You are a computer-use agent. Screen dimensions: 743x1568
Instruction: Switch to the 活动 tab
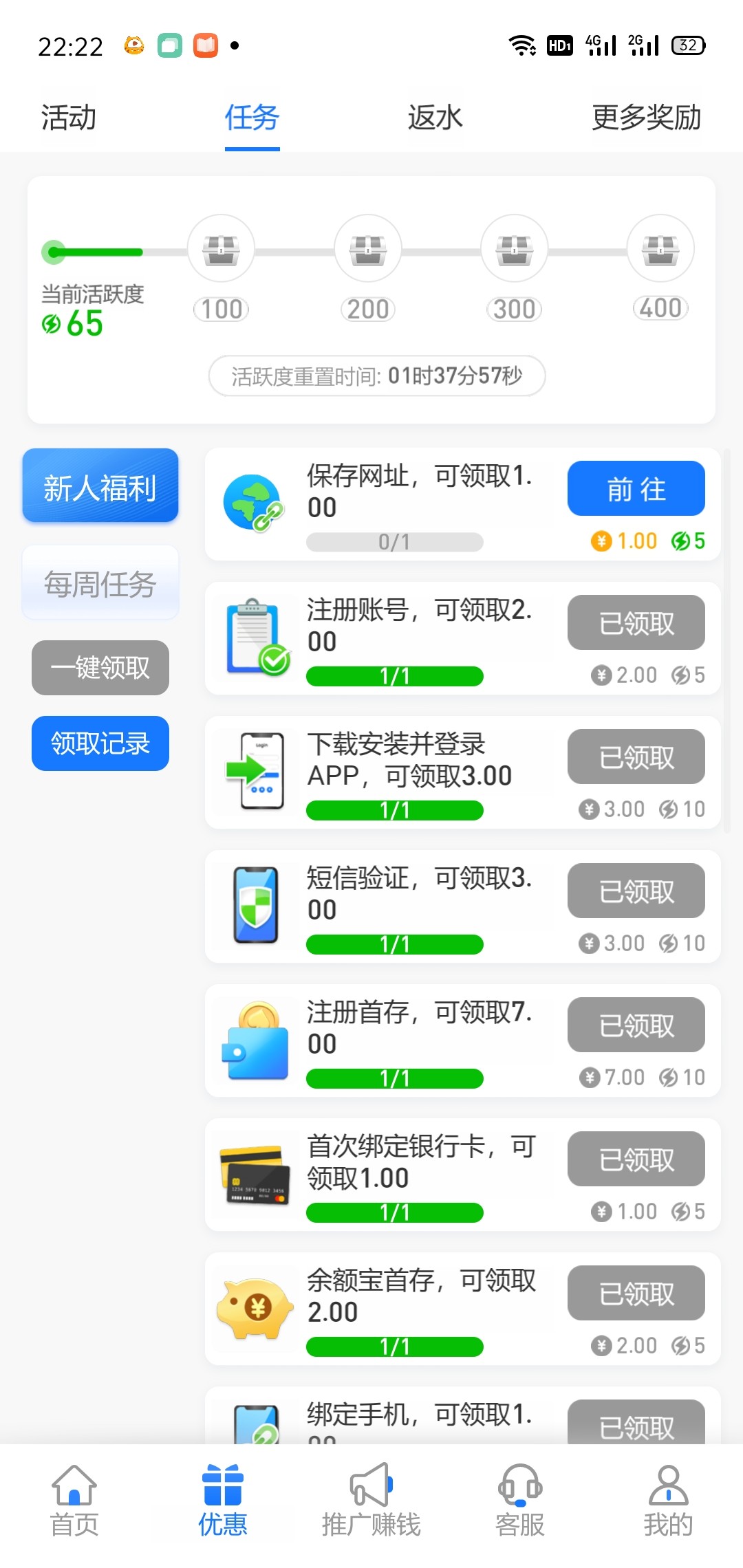(x=68, y=118)
